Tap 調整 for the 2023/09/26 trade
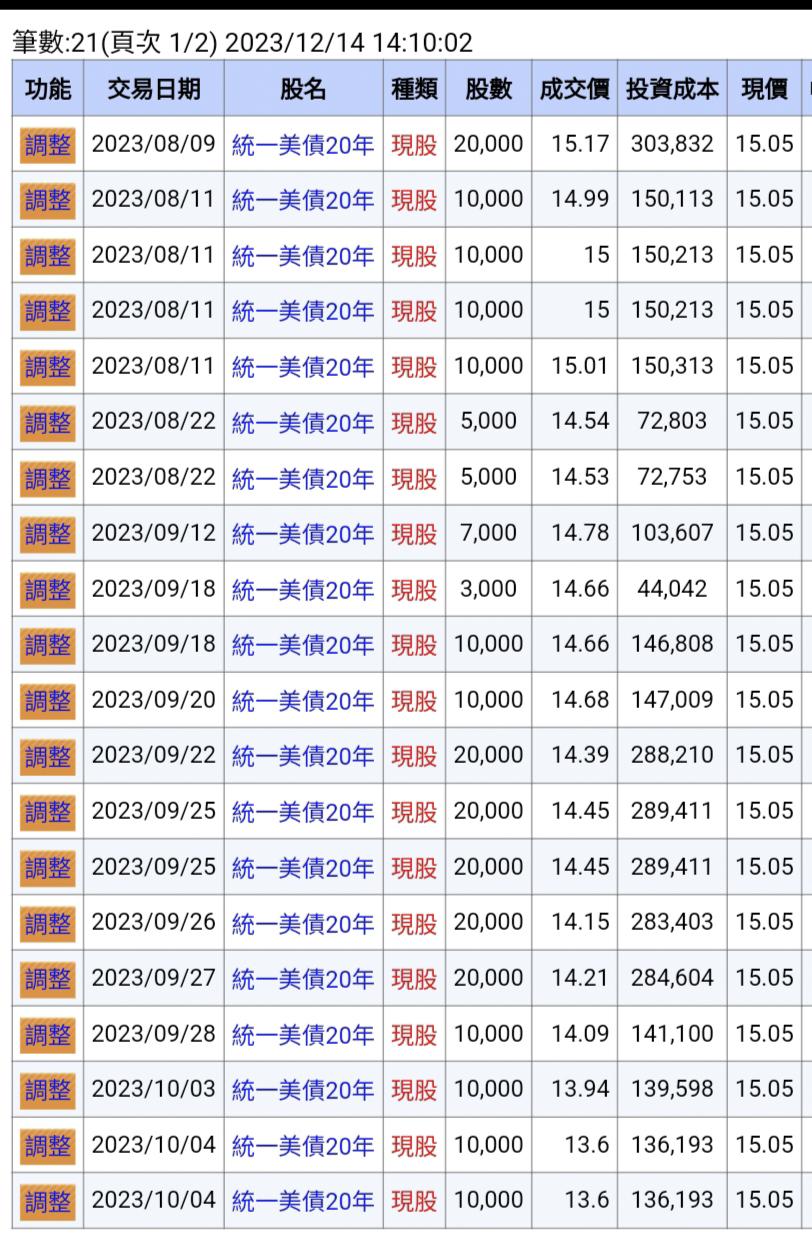812x1244 pixels. click(48, 922)
